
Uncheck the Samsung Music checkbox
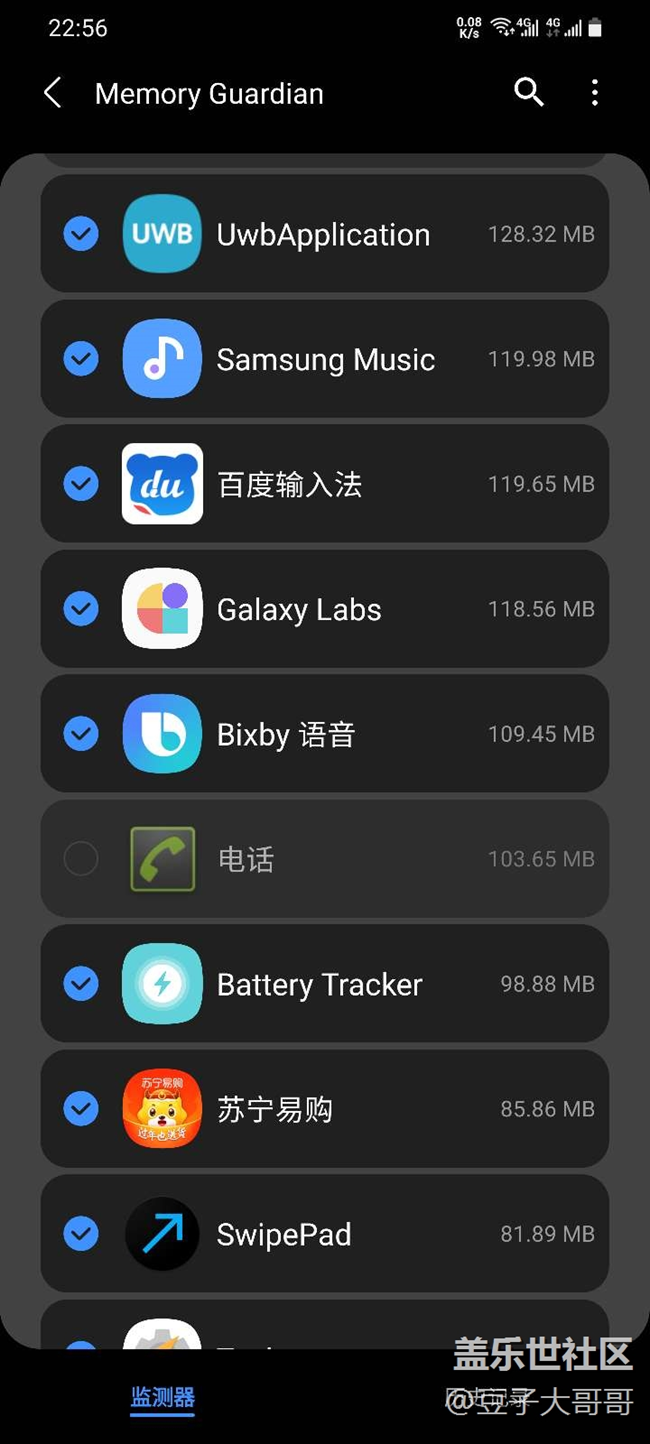[x=81, y=359]
